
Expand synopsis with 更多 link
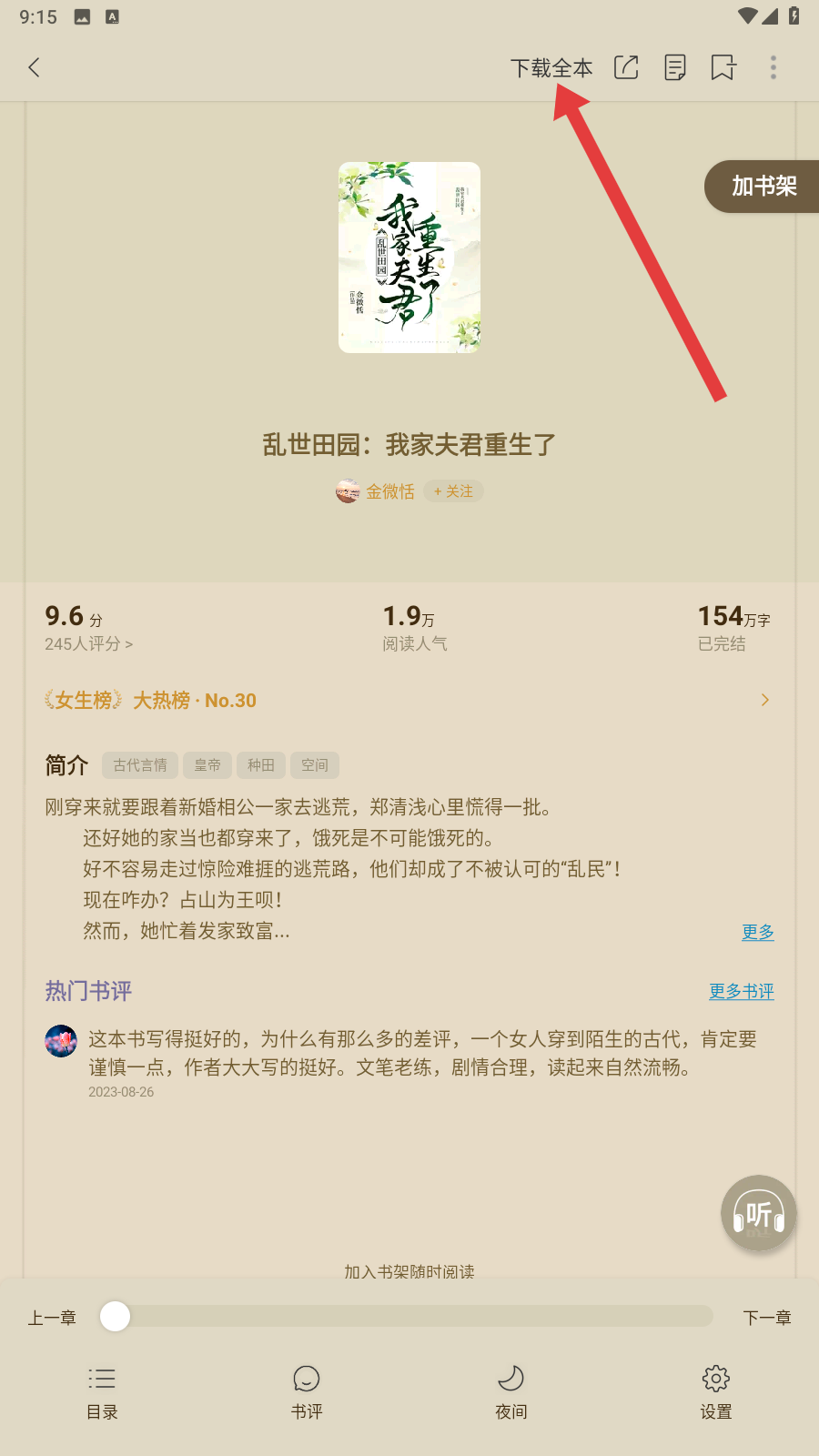click(757, 932)
